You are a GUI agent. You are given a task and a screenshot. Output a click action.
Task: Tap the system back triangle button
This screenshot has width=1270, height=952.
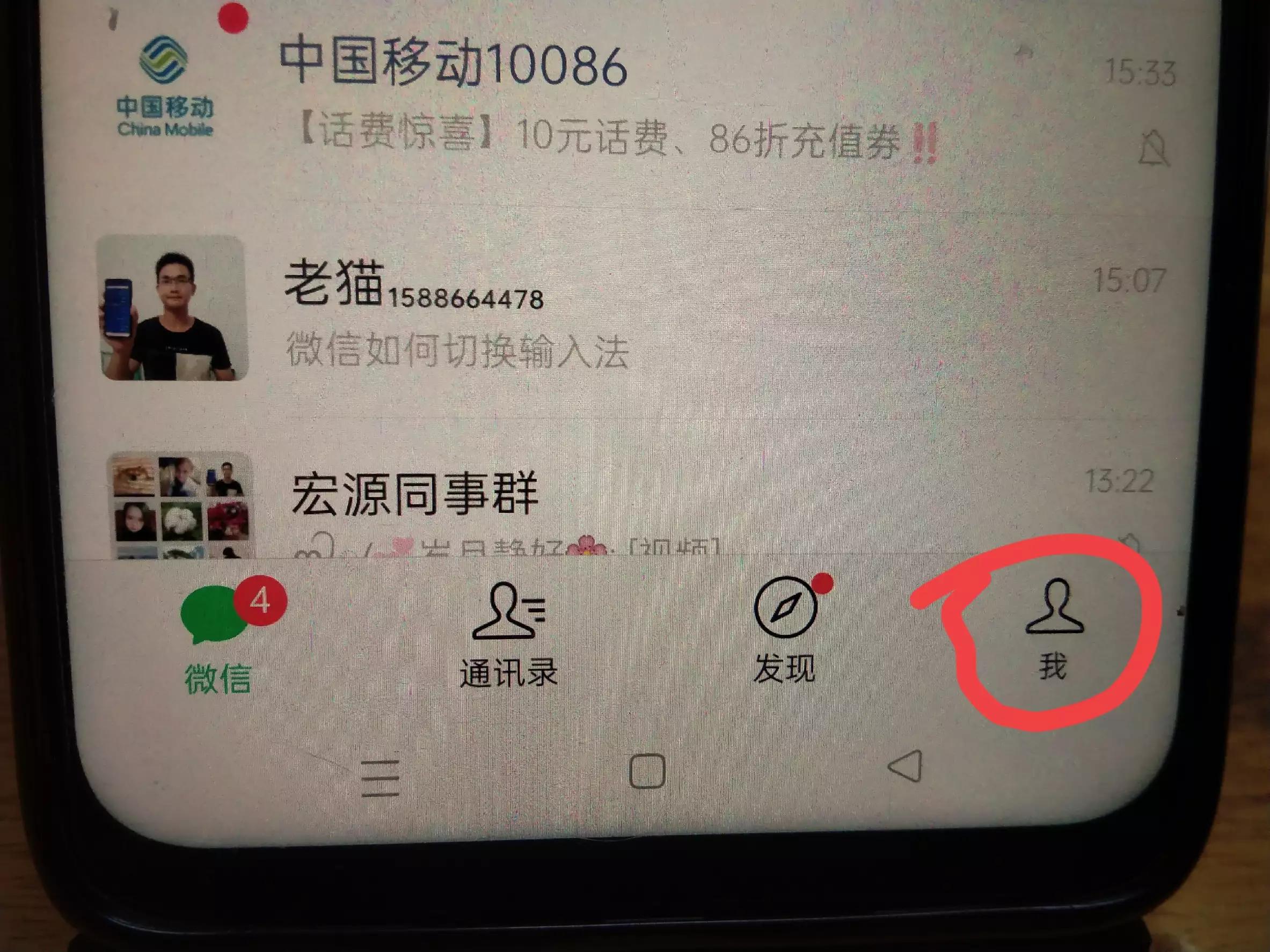[x=906, y=766]
